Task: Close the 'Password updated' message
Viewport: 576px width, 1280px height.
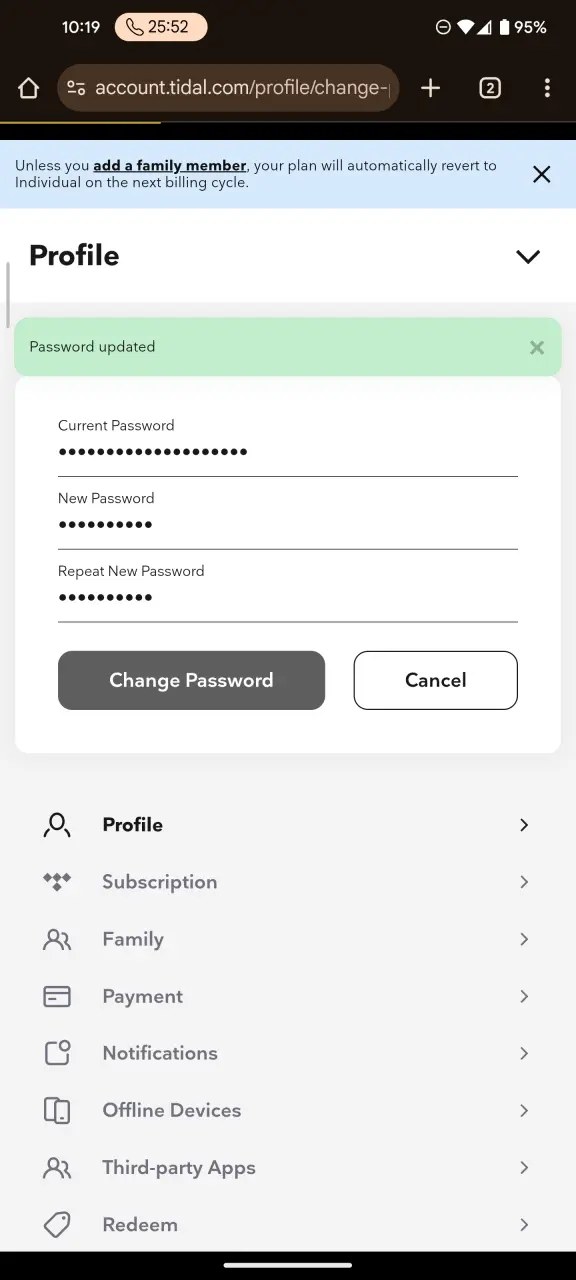Action: pos(537,347)
